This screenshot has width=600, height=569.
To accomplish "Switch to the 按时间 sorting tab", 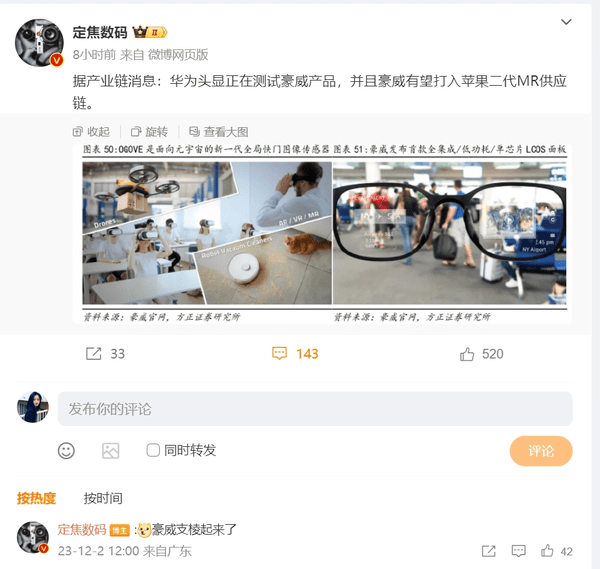I will click(x=103, y=498).
